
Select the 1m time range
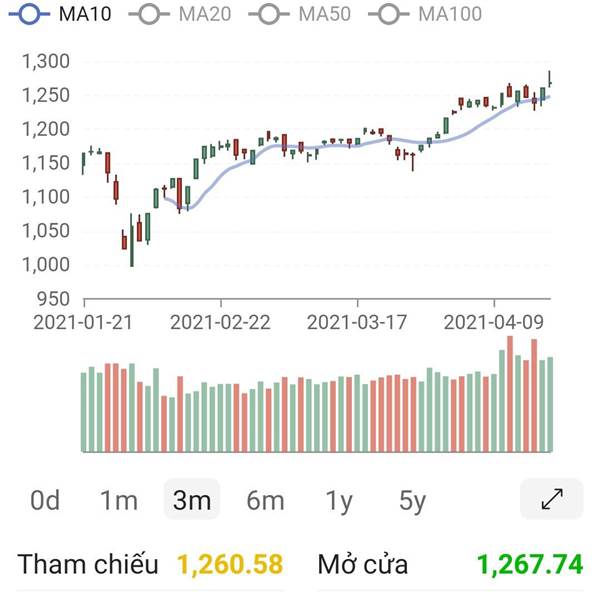click(118, 500)
